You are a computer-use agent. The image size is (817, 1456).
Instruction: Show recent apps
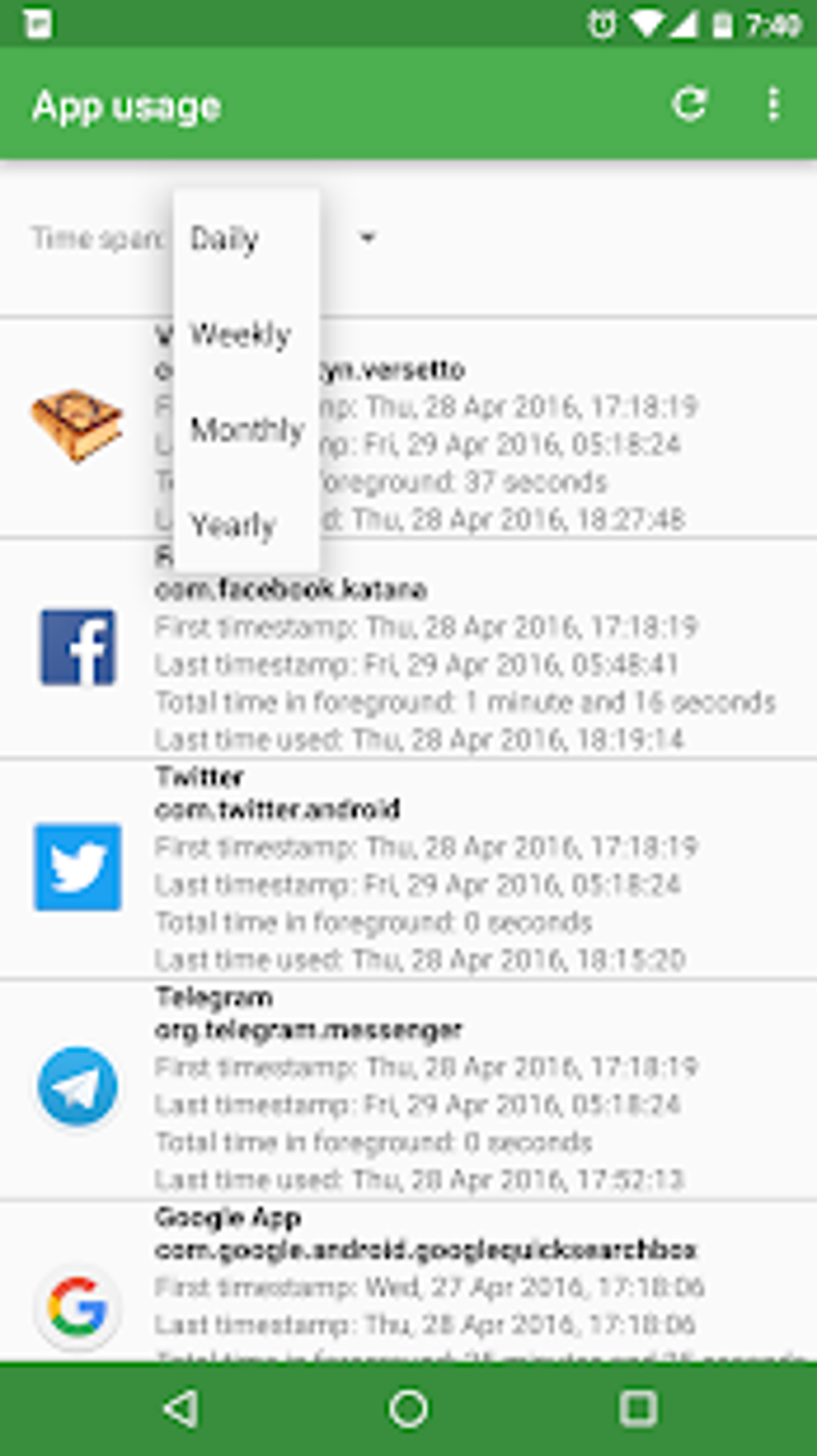tap(638, 1408)
